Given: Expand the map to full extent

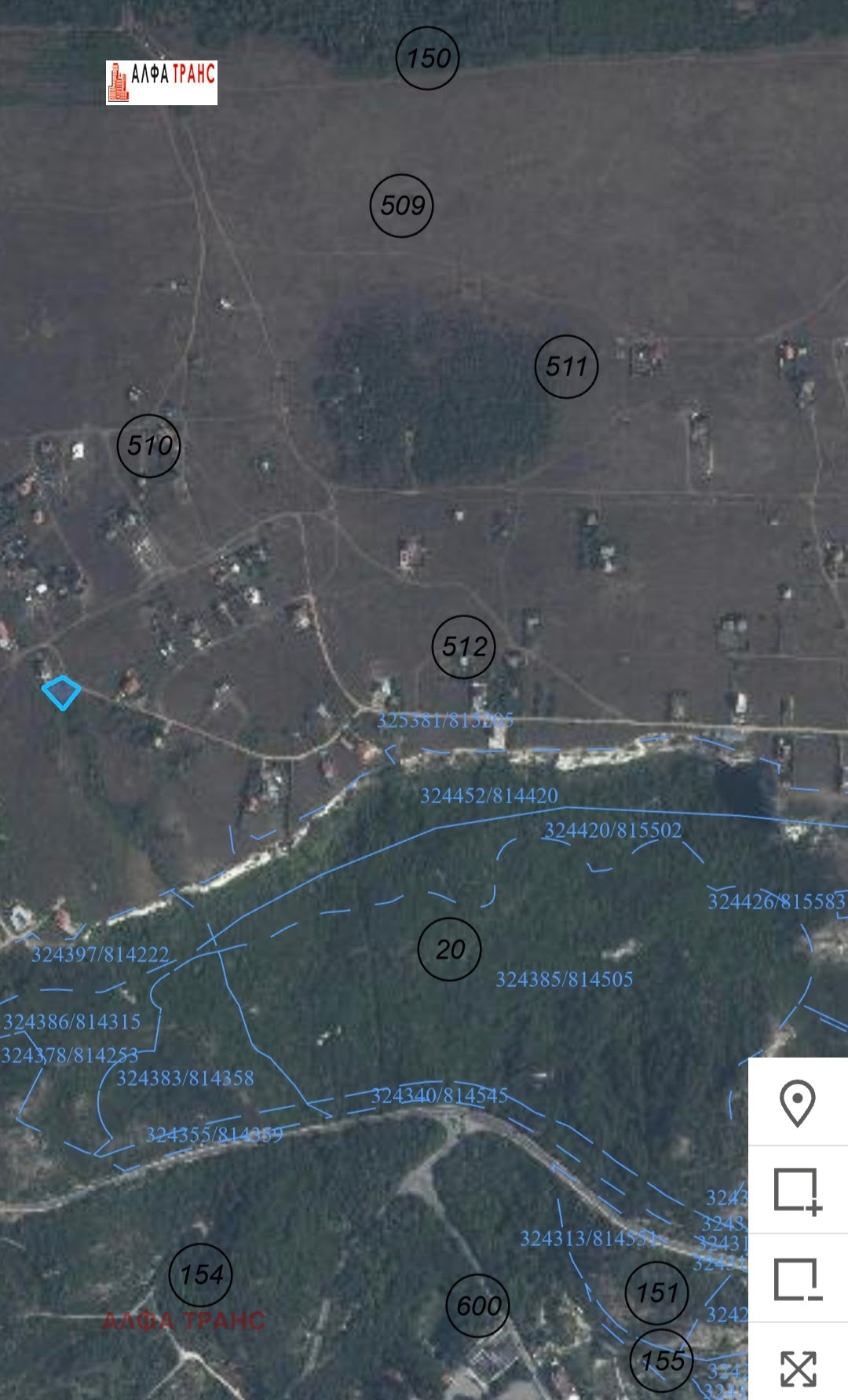Looking at the screenshot, I should pyautogui.click(x=797, y=1368).
